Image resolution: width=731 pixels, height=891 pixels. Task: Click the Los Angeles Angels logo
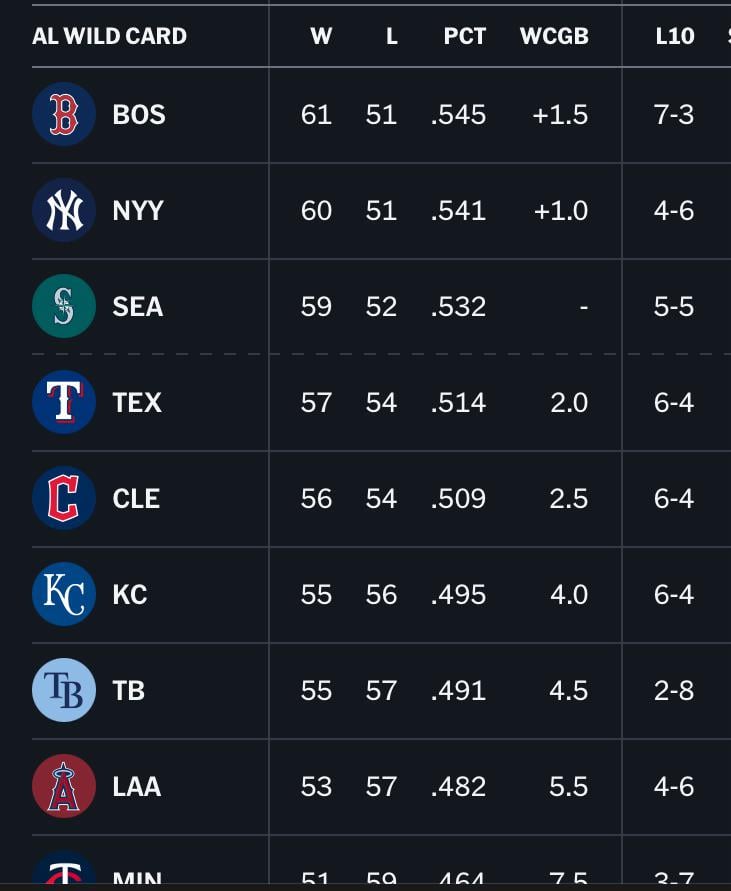tap(63, 786)
